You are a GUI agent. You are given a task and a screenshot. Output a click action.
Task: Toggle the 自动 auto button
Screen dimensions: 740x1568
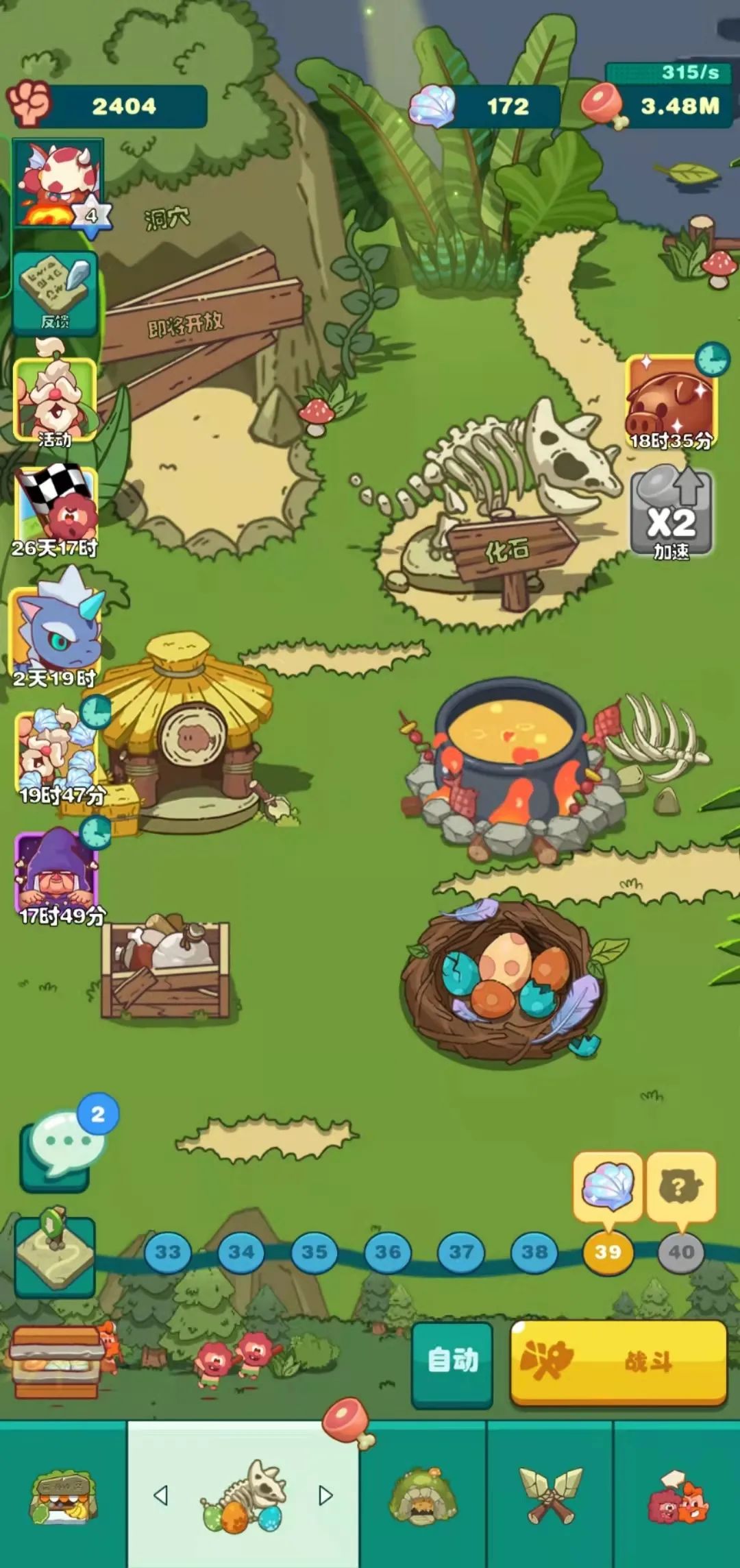tap(452, 1362)
